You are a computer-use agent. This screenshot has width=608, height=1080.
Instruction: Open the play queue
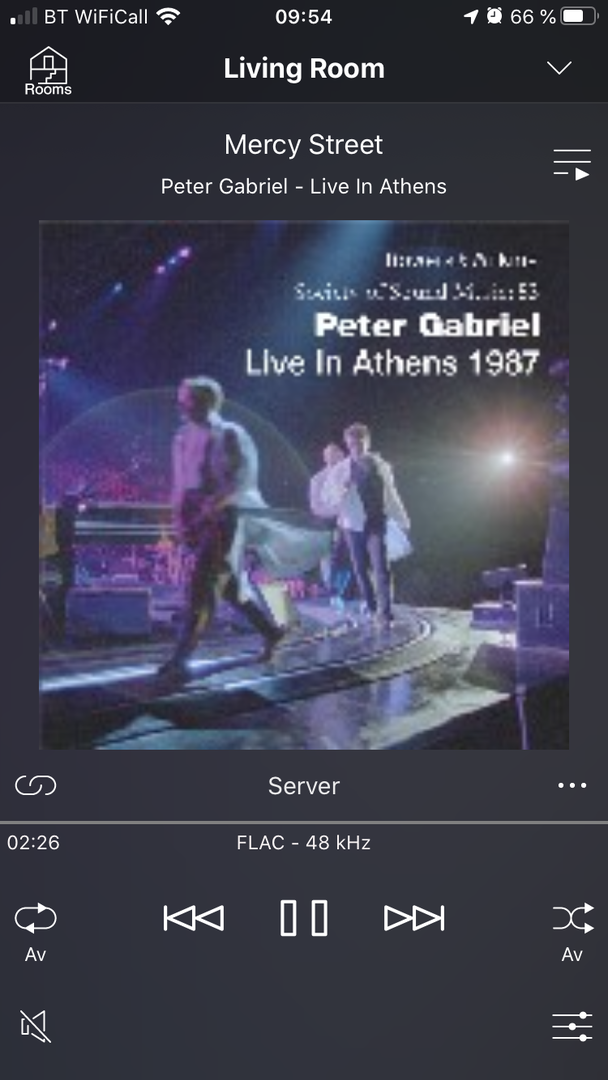(x=572, y=165)
